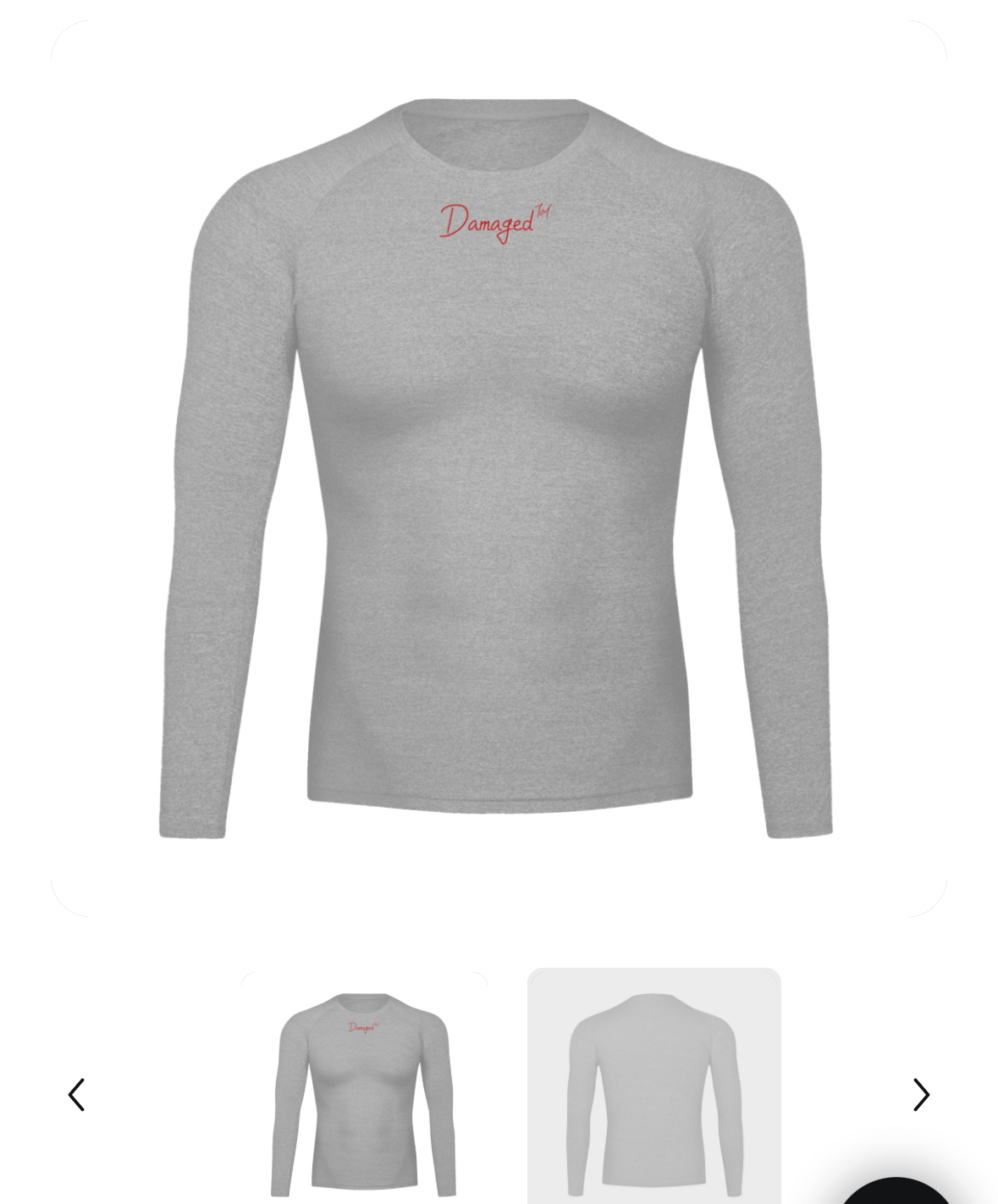Select the back view shirt thumbnail
The height and width of the screenshot is (1204, 998).
pos(653,1092)
